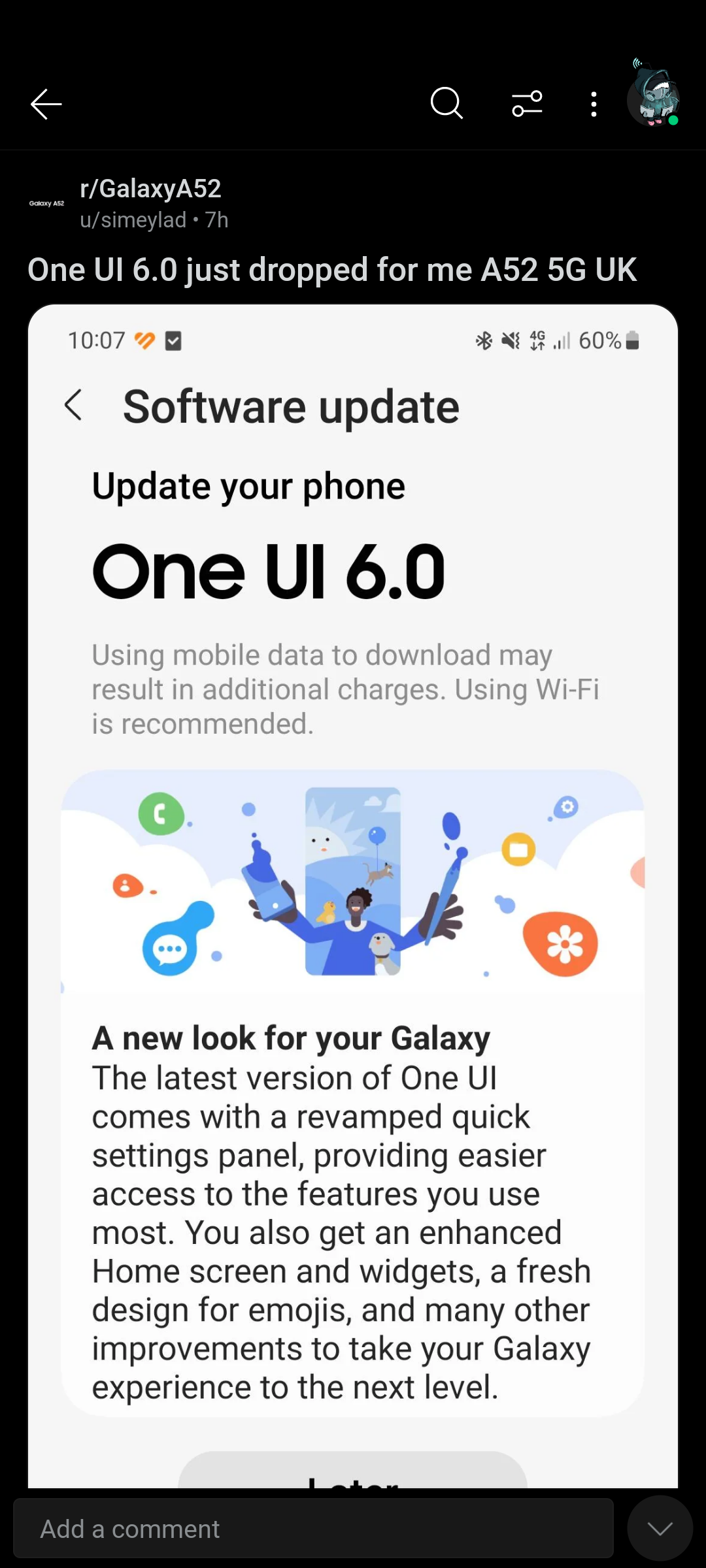Open the comment sort options icon
This screenshot has height=1568, width=706.
coord(527,103)
